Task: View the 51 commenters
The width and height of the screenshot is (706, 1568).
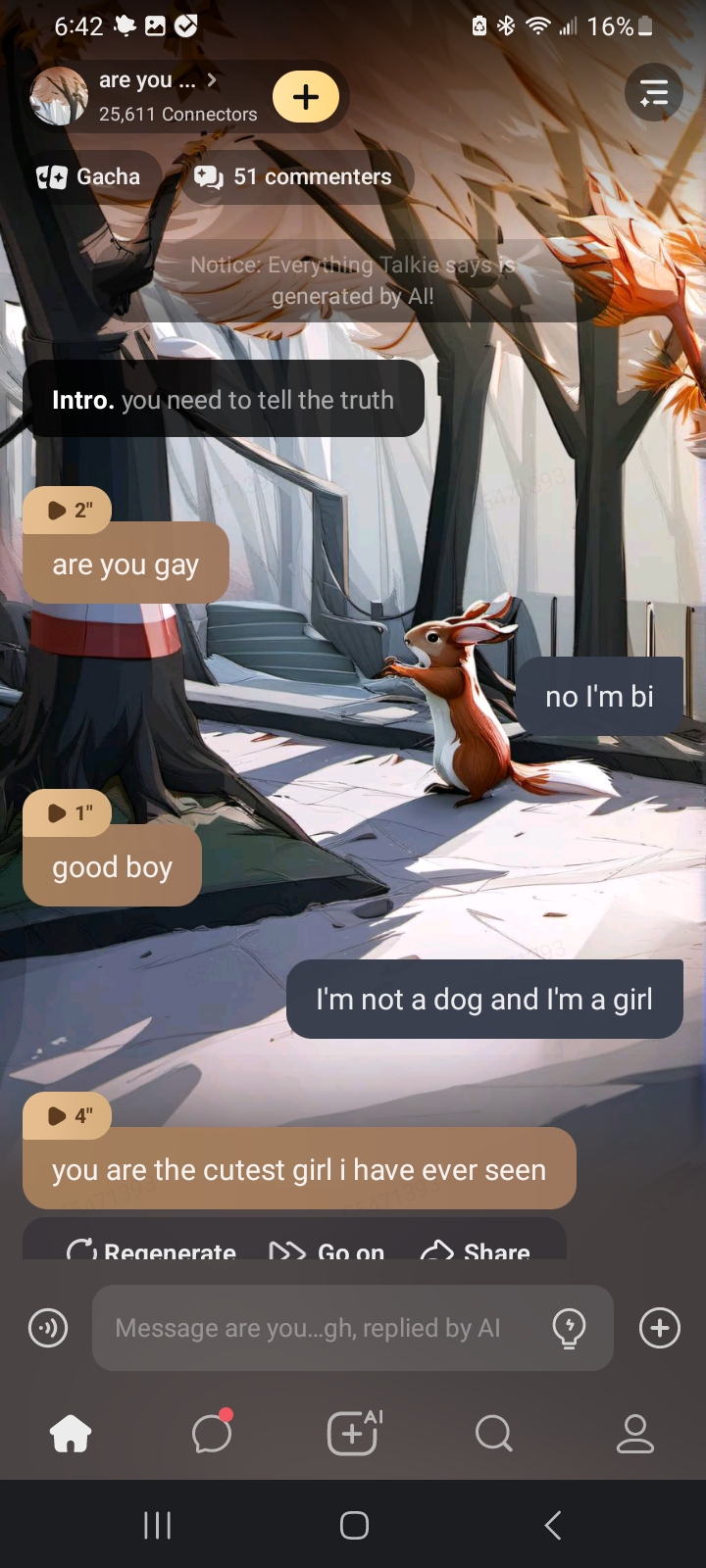Action: click(294, 177)
